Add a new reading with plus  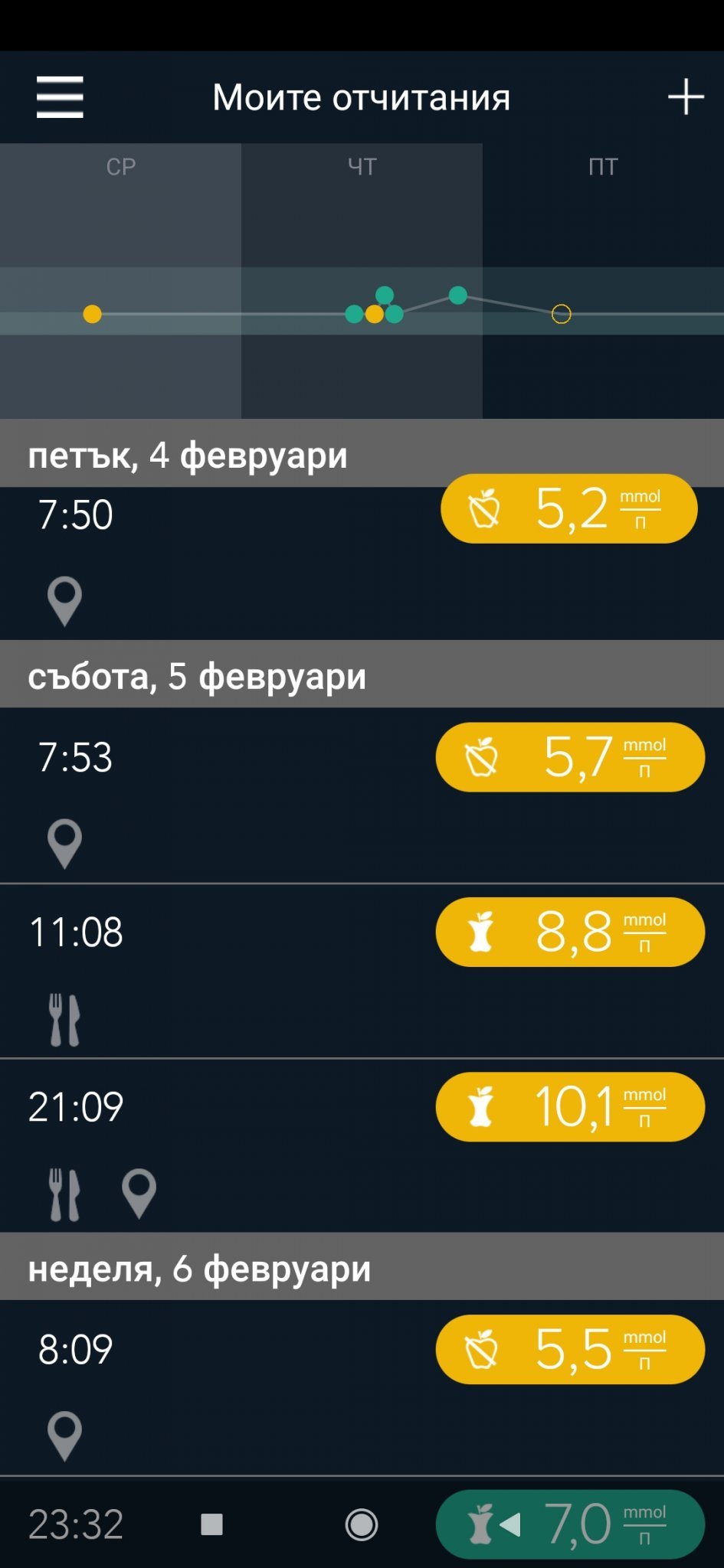click(x=686, y=97)
